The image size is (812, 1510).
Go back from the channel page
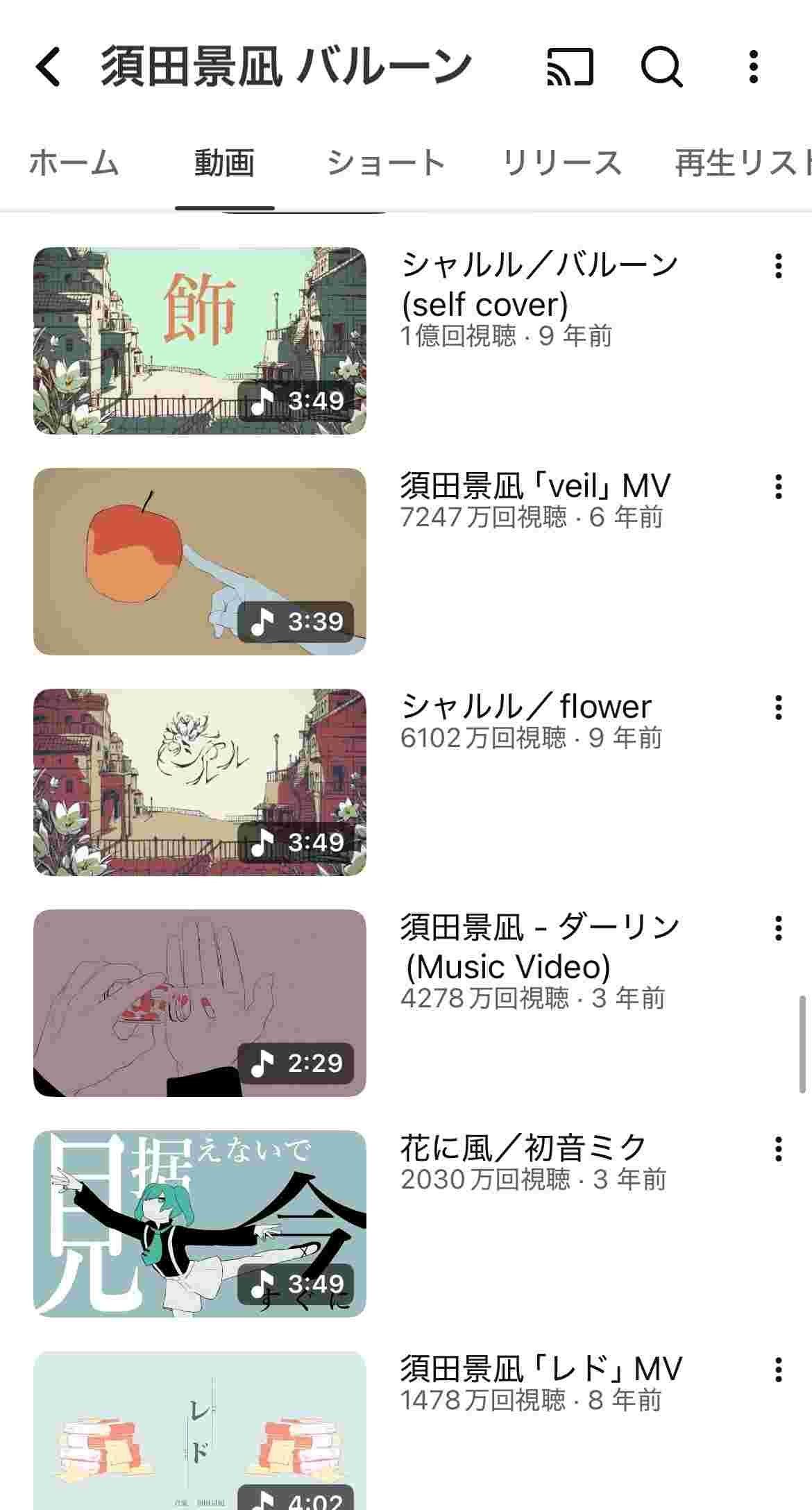pos(49,67)
